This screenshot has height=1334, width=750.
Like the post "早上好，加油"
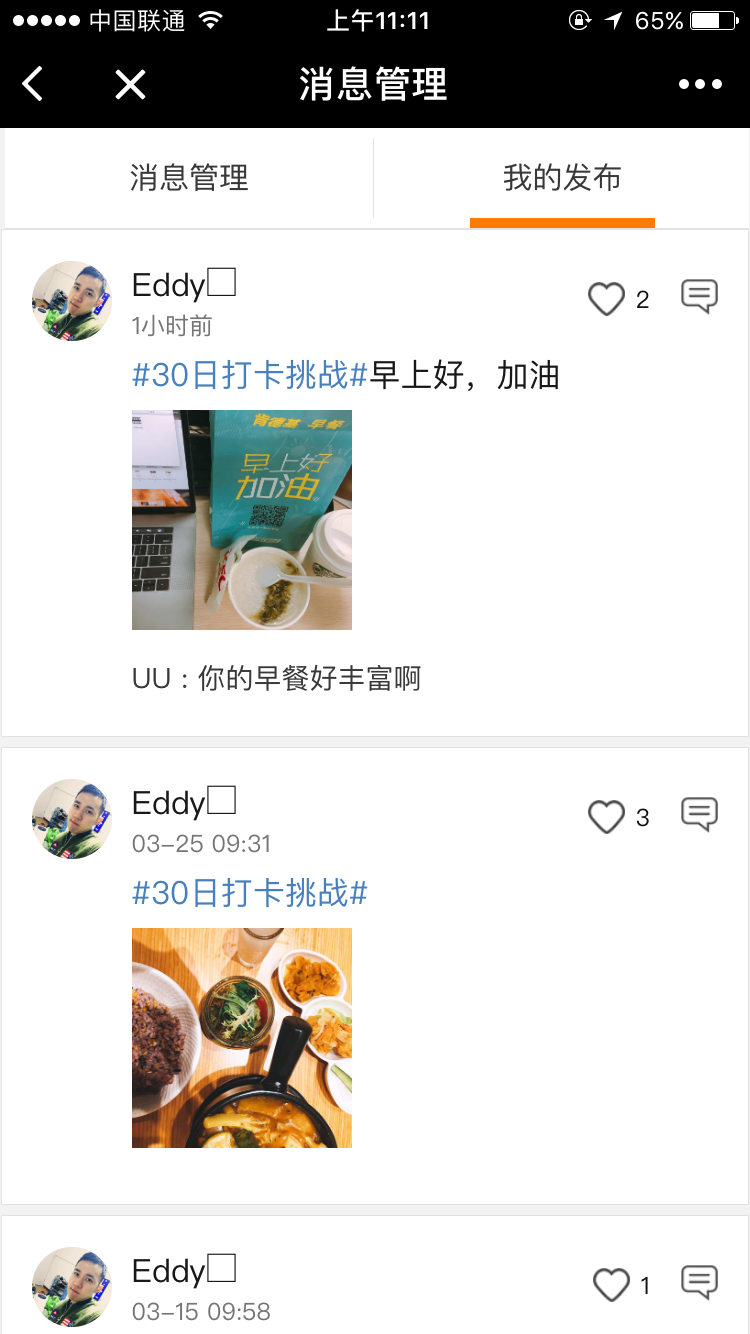606,299
